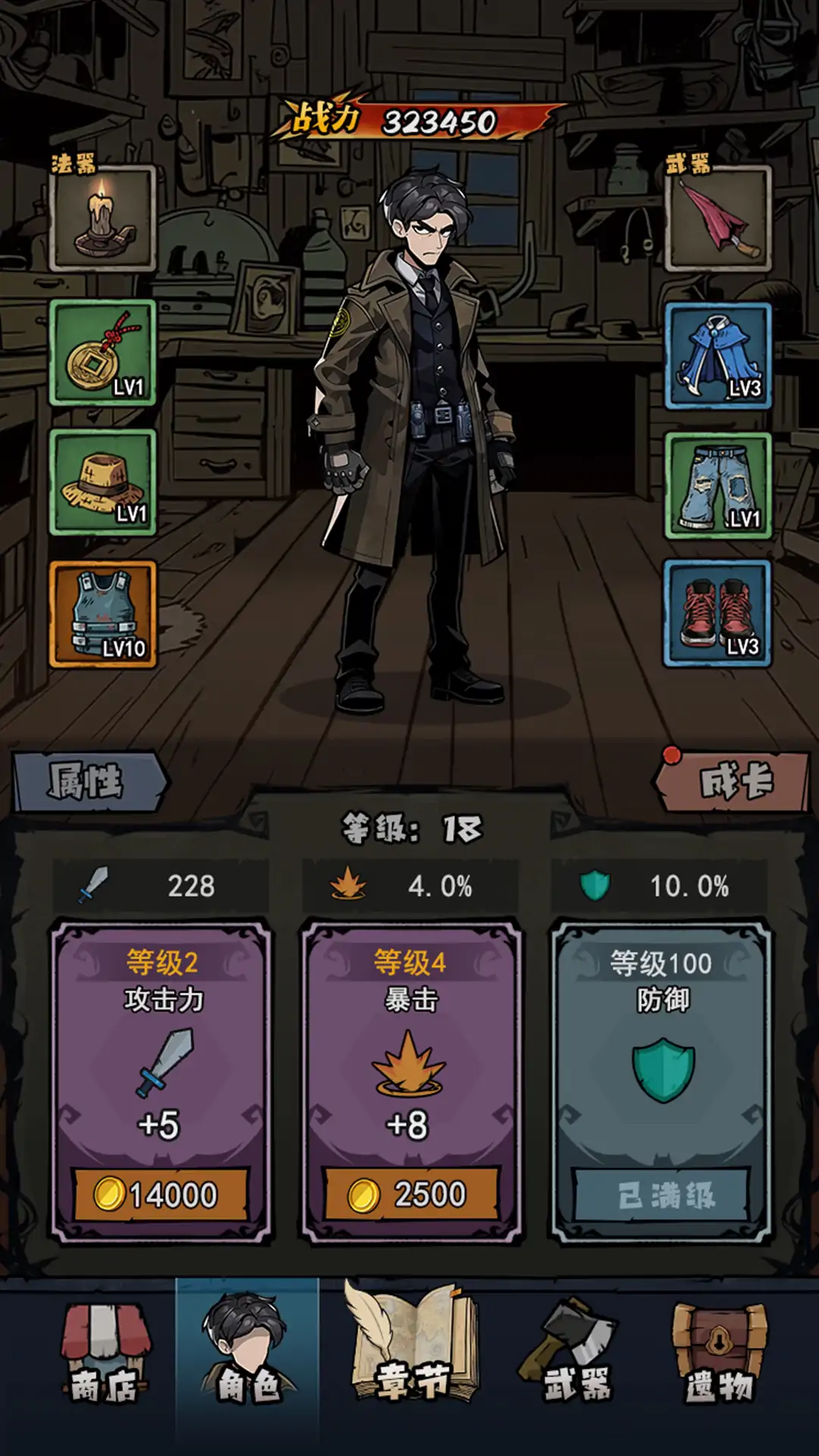
Task: Go to the 商店 shop tab
Action: click(x=103, y=1357)
